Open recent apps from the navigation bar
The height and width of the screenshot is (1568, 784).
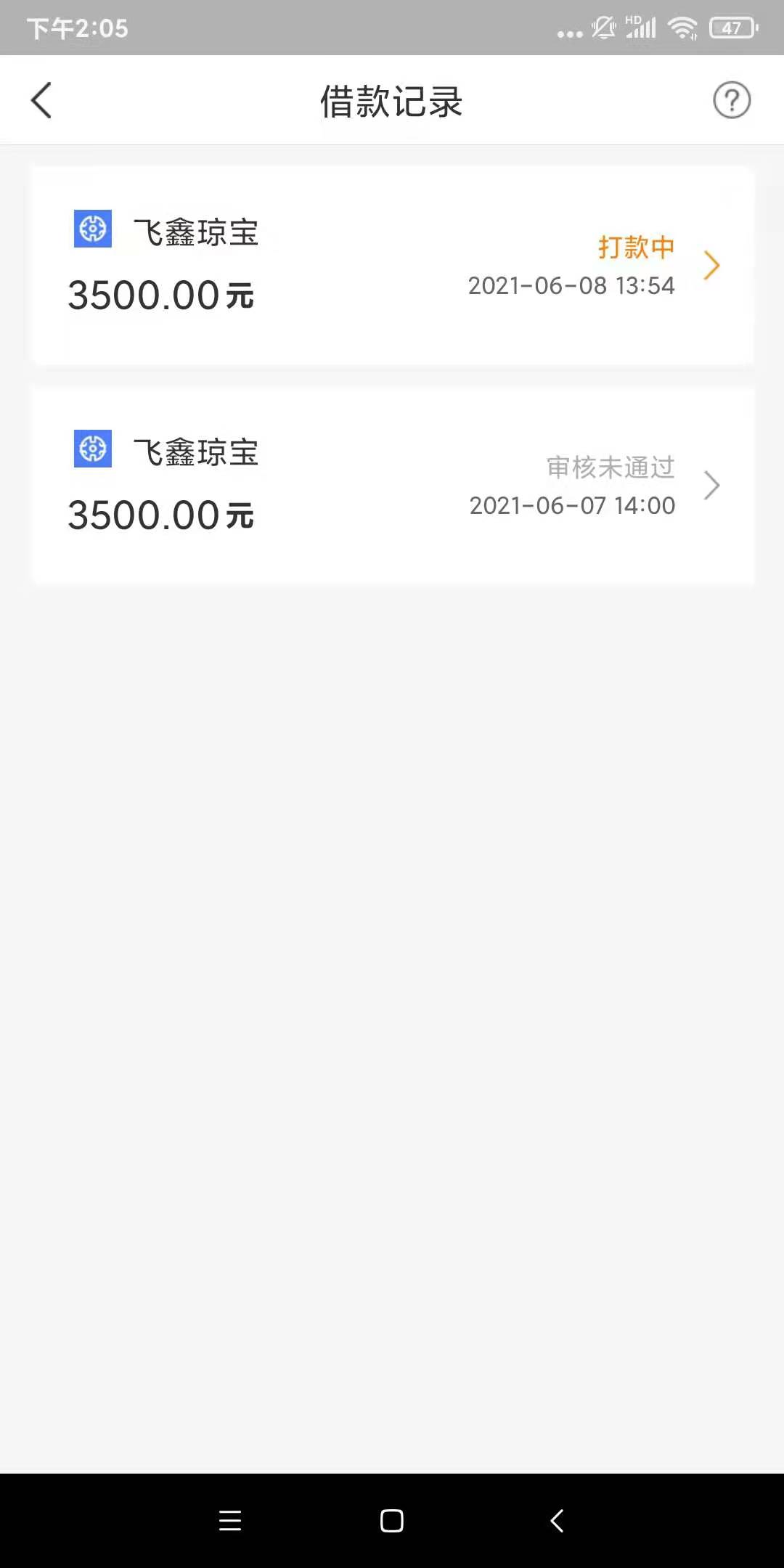(230, 1520)
